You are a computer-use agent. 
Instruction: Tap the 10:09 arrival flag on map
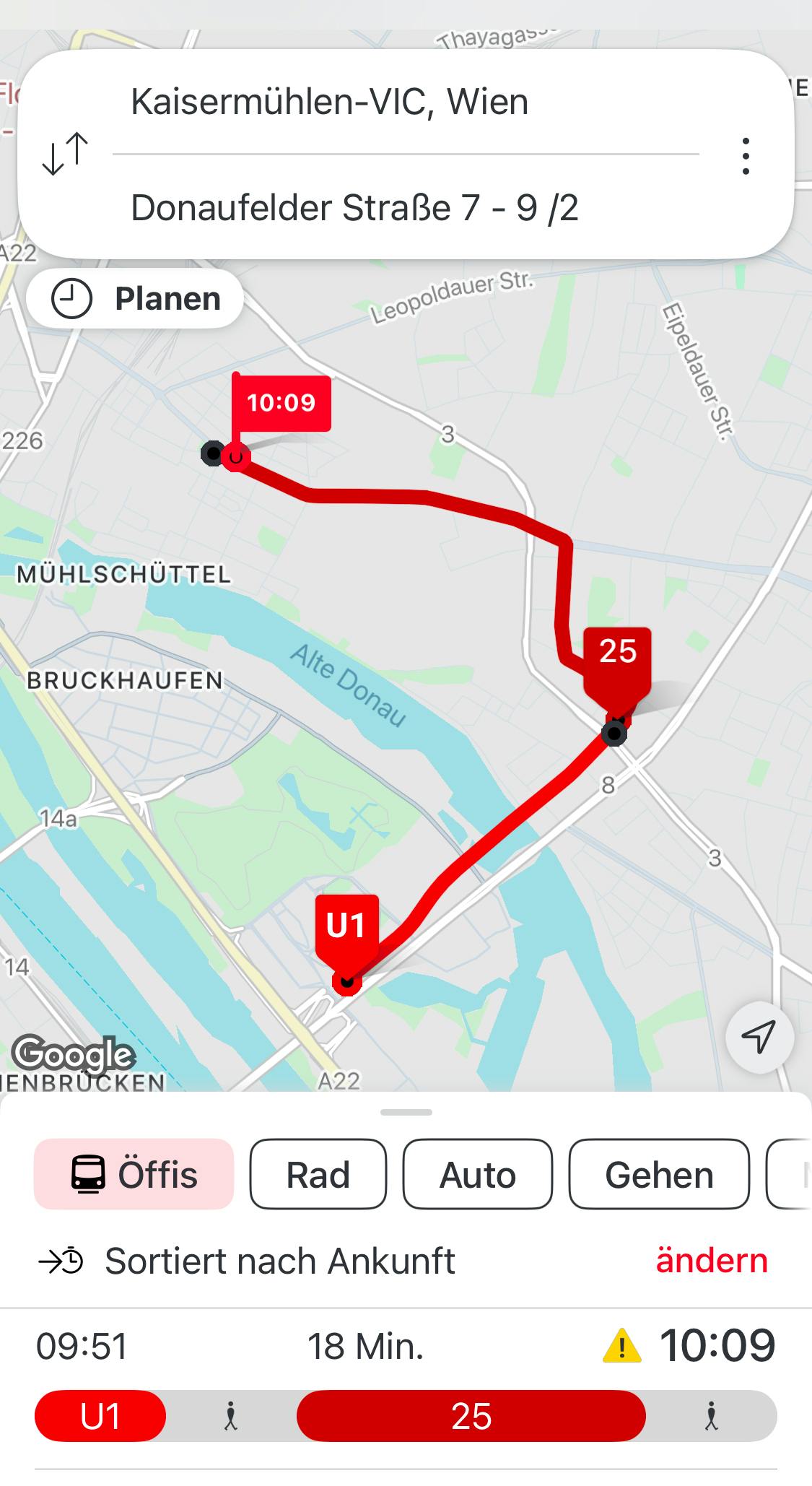[281, 403]
